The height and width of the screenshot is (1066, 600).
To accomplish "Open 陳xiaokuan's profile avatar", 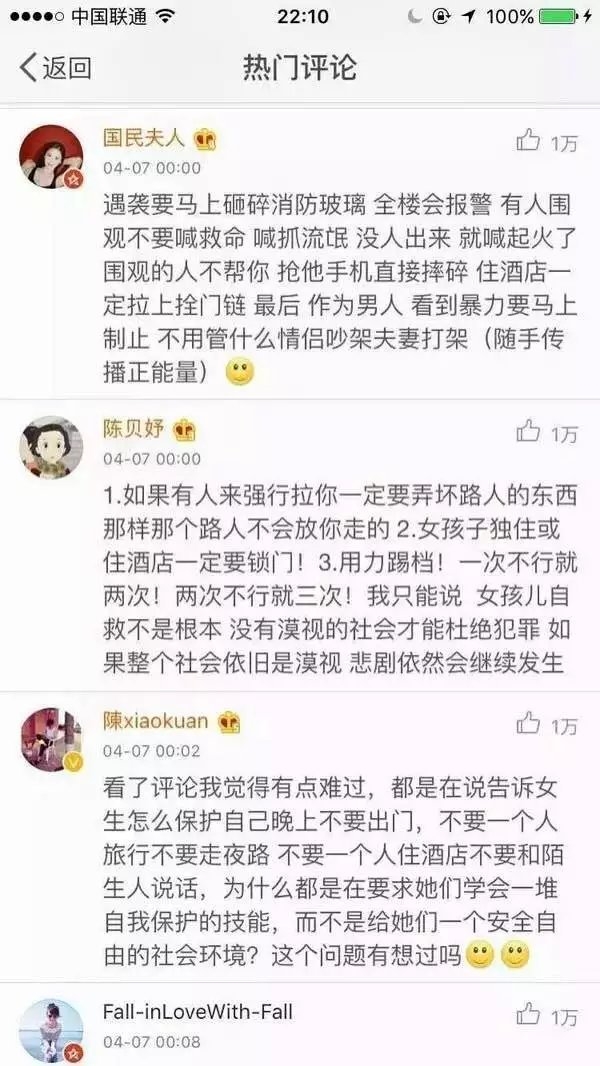I will tap(52, 740).
